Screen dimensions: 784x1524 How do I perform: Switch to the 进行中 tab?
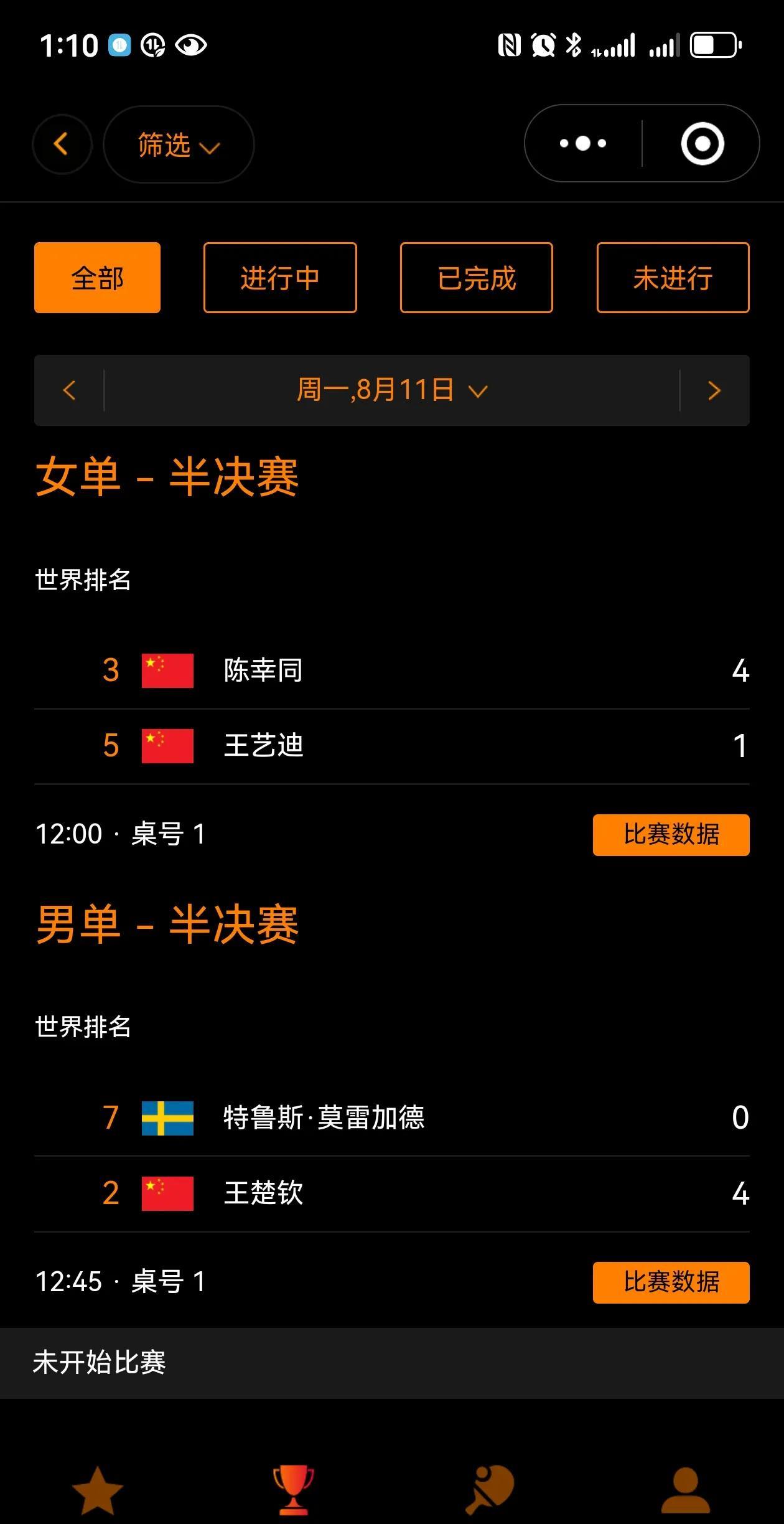tap(280, 278)
